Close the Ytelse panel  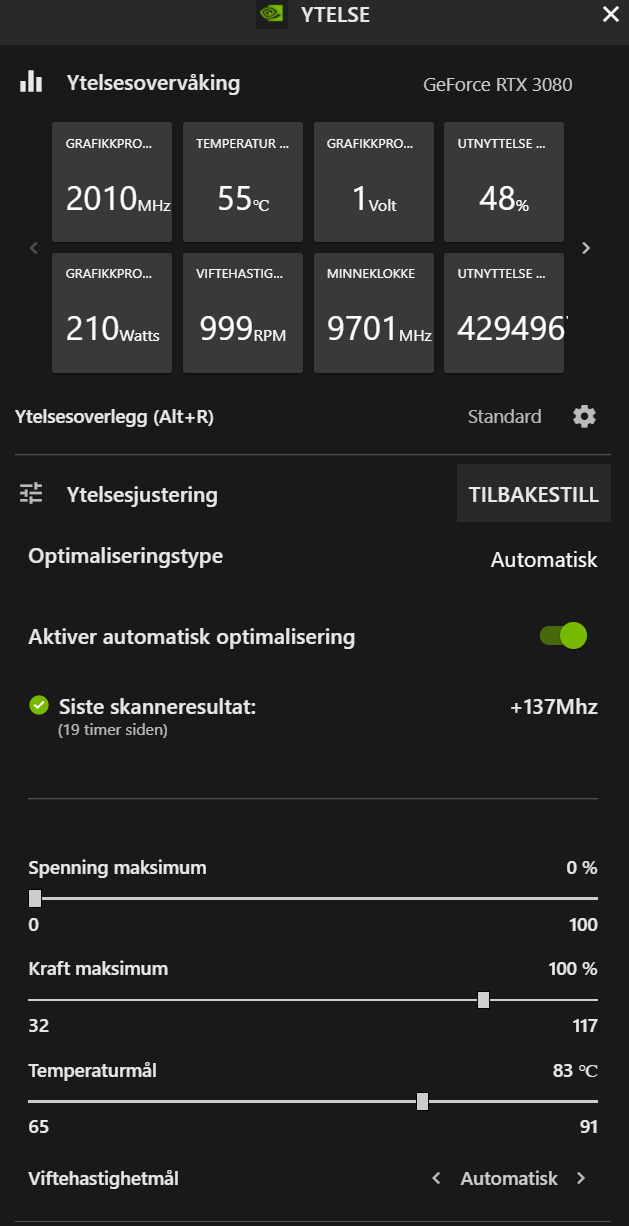[x=610, y=14]
